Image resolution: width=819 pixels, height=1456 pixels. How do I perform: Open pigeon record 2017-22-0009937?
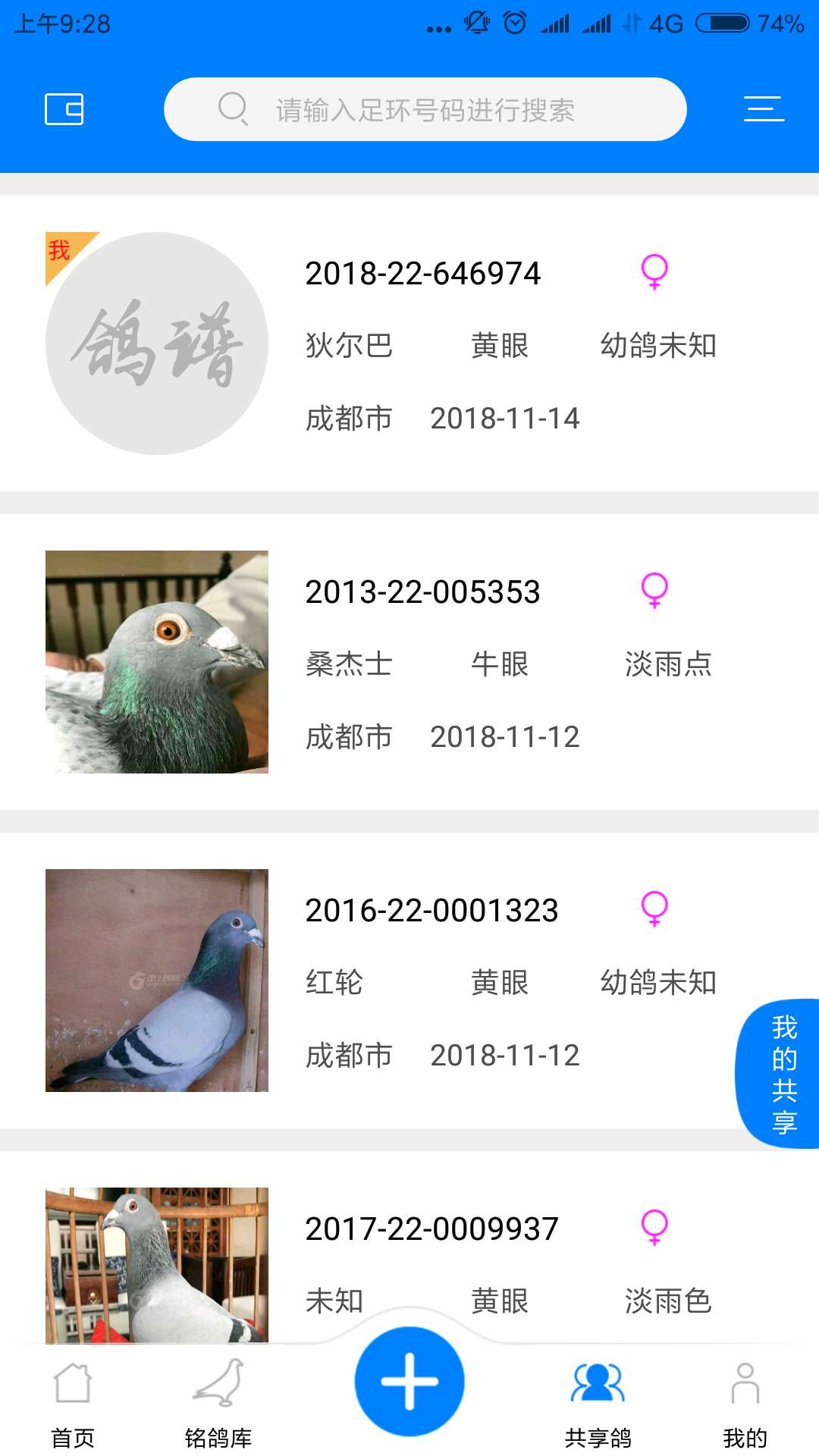click(x=431, y=1229)
